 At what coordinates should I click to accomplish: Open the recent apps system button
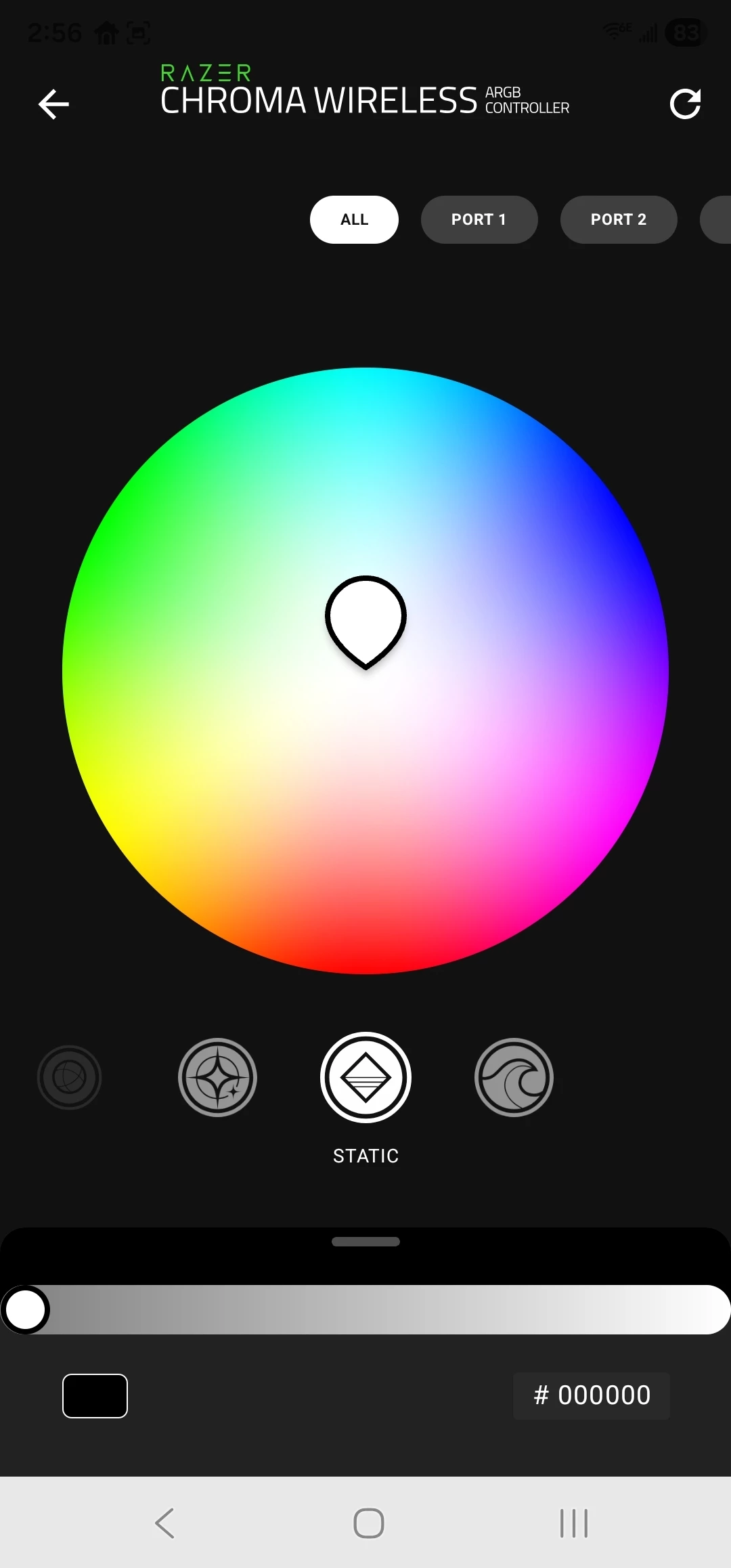(x=574, y=1523)
